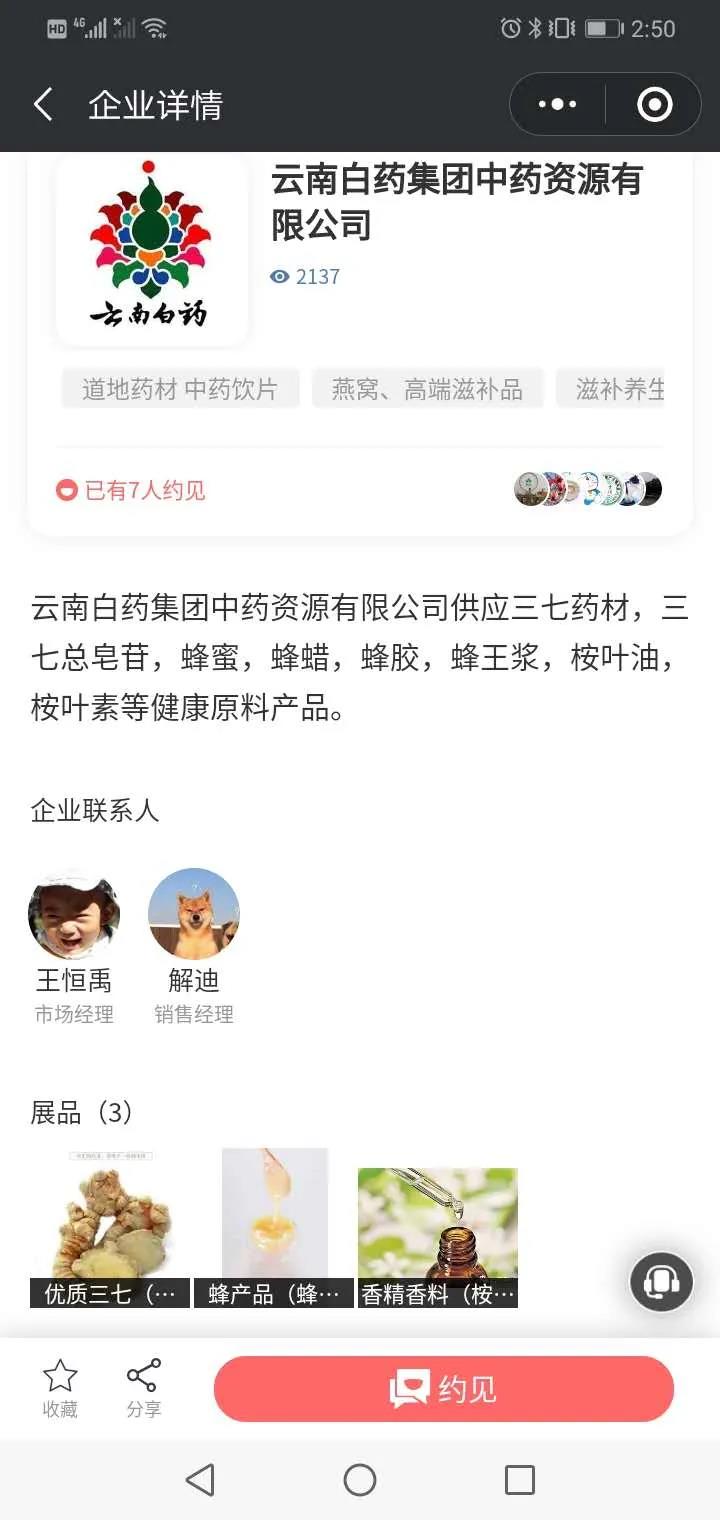Select the 滋补养生 tag

619,389
